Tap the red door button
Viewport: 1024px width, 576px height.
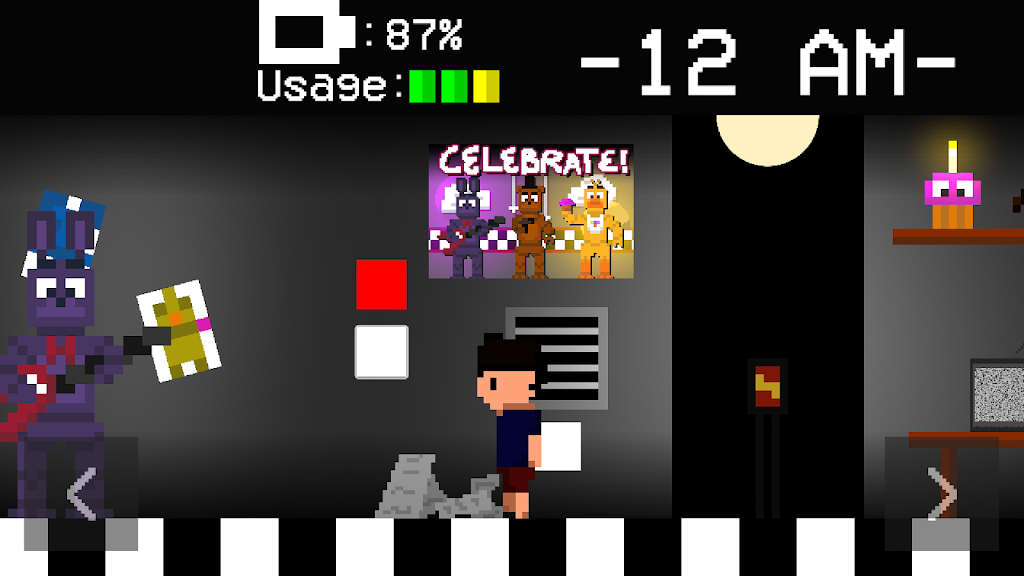(381, 284)
